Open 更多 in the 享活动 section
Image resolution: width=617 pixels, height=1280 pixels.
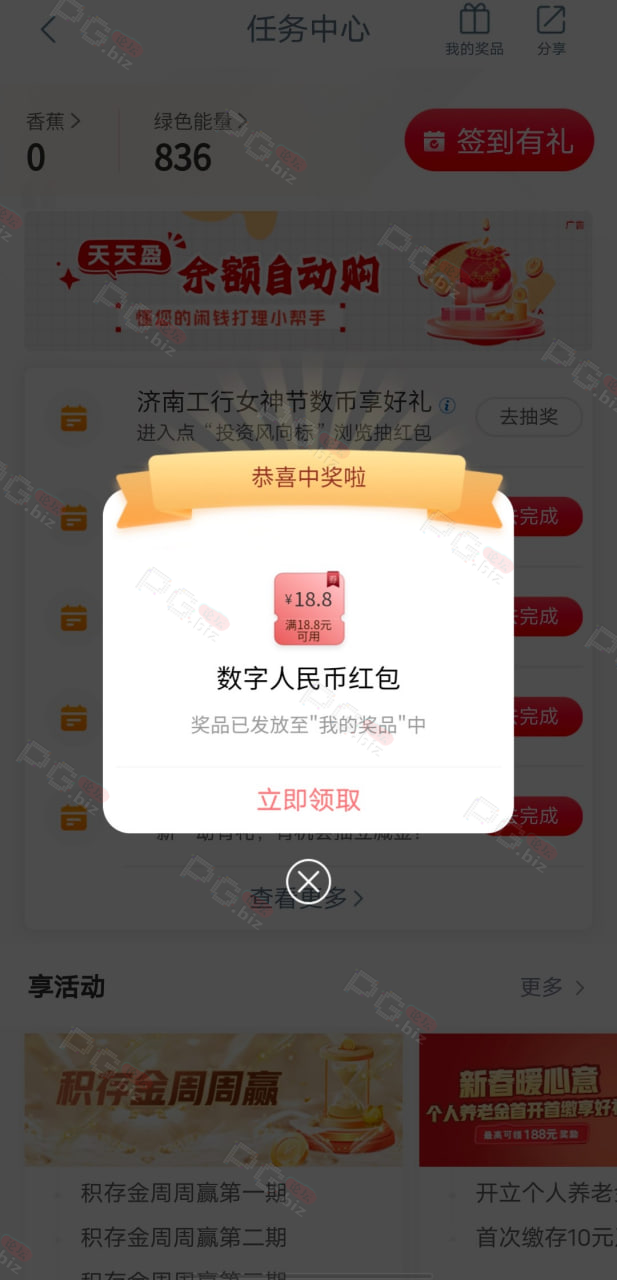553,987
